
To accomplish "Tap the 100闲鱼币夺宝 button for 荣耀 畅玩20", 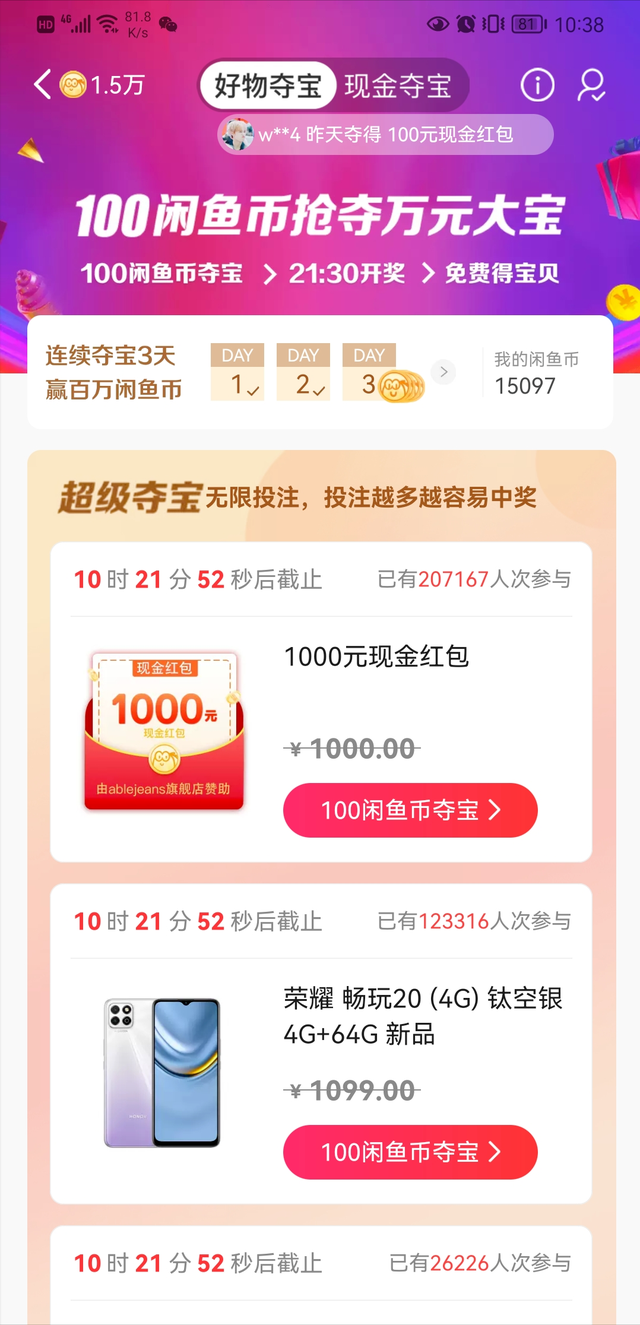I will [x=410, y=1152].
